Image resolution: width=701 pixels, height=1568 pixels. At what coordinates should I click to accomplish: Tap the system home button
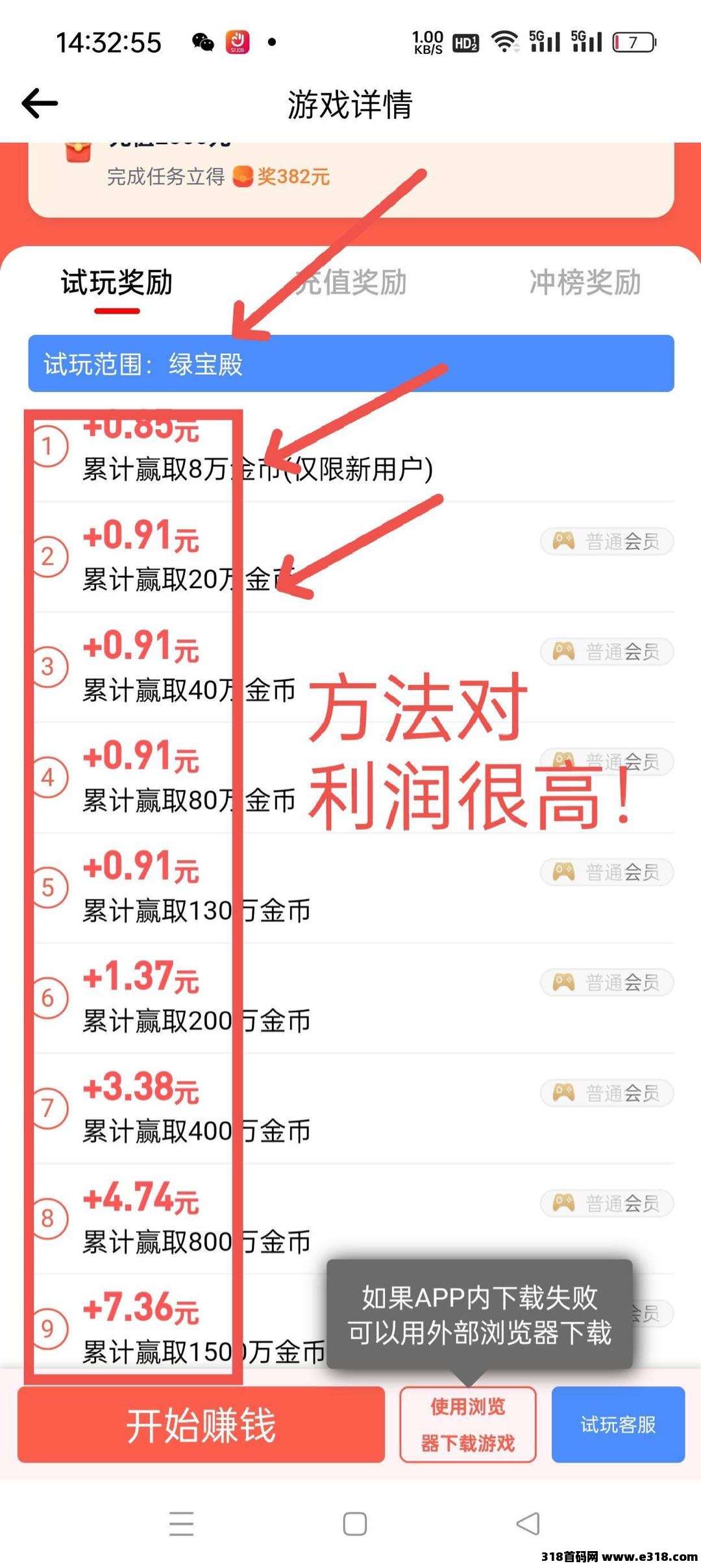(354, 1523)
